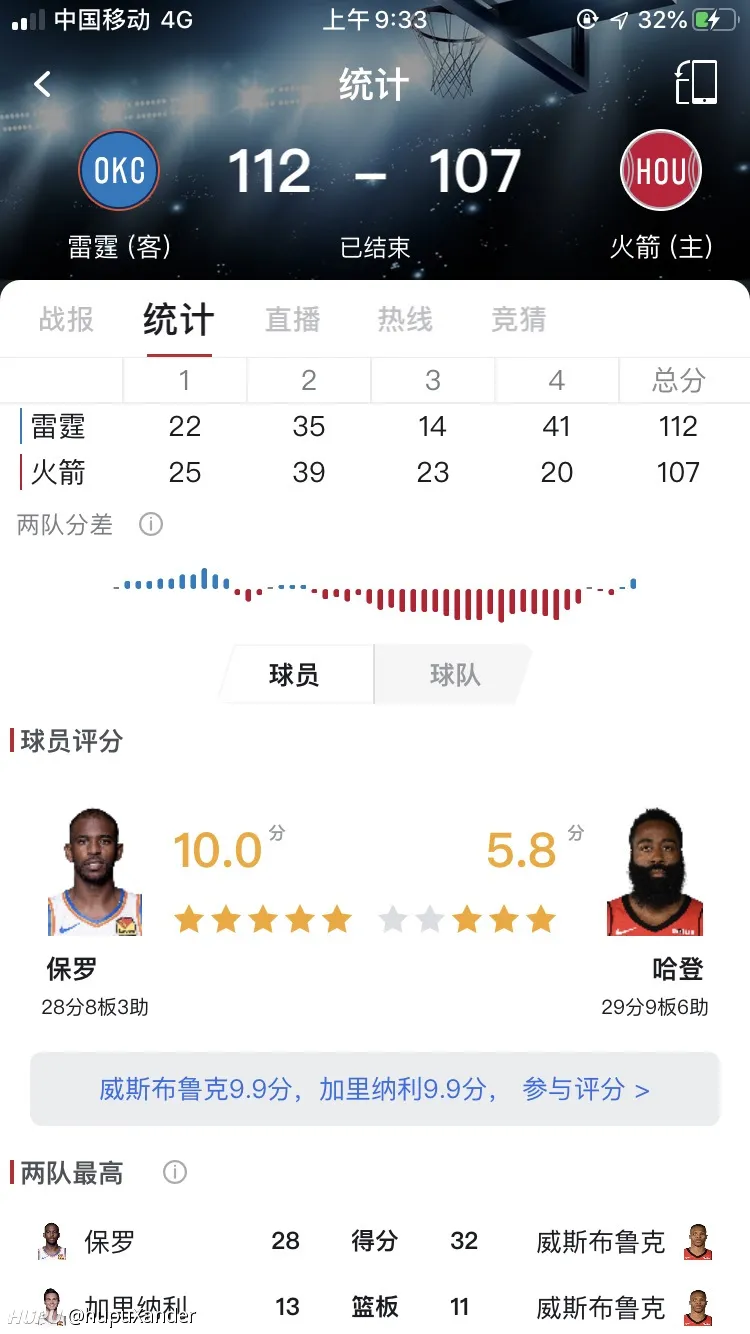Open 威斯布鲁克's rating announcement banner

(x=375, y=1090)
